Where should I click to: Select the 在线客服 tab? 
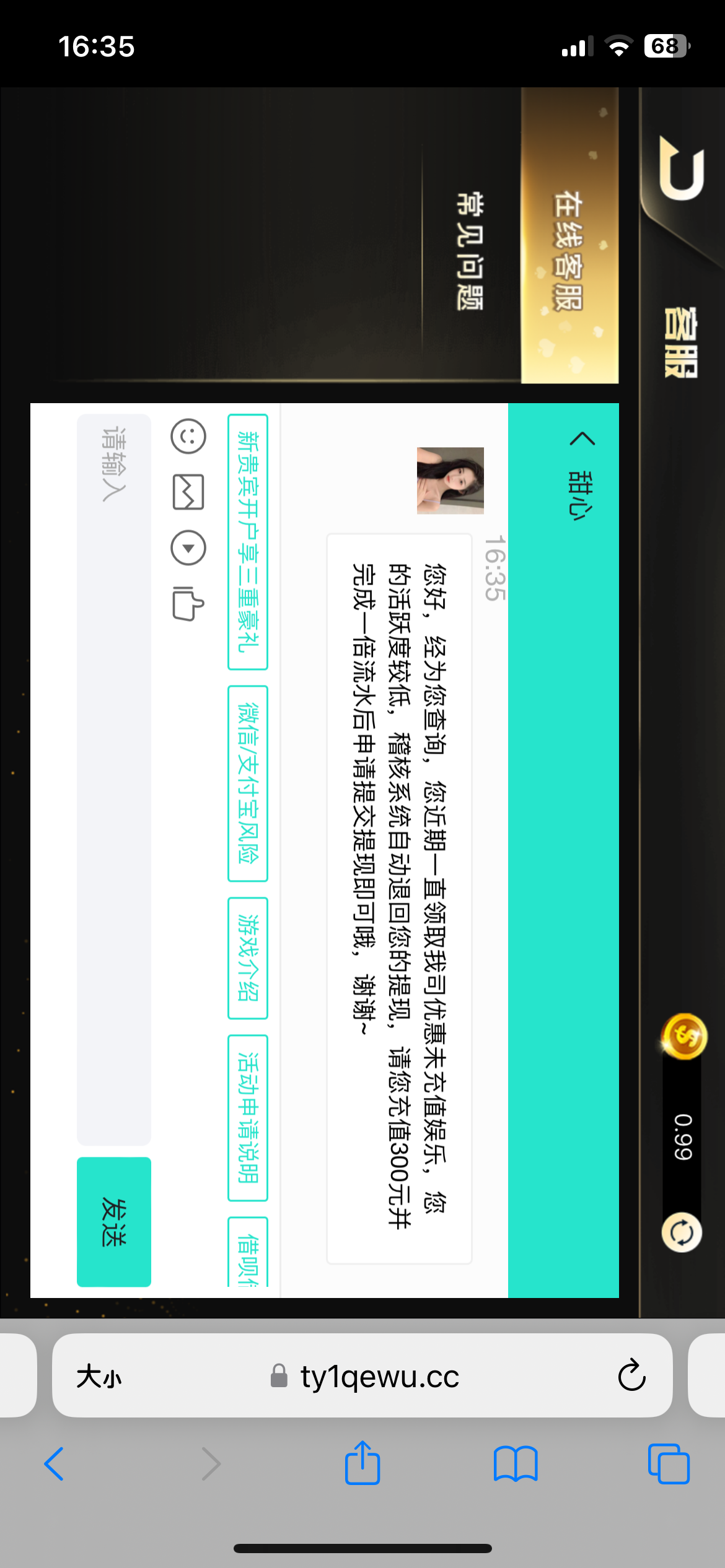[569, 251]
